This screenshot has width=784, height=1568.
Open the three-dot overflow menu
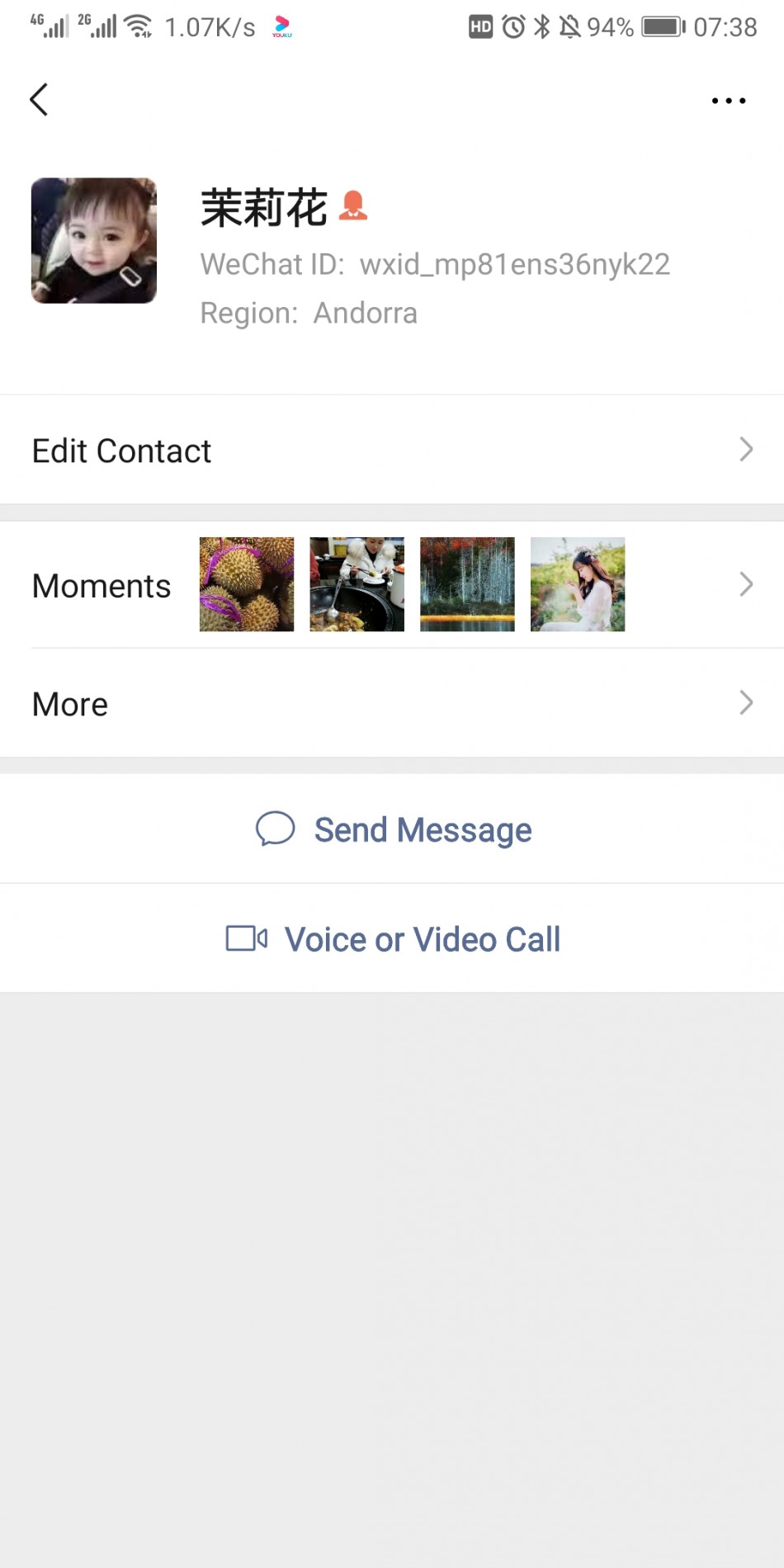[x=728, y=101]
